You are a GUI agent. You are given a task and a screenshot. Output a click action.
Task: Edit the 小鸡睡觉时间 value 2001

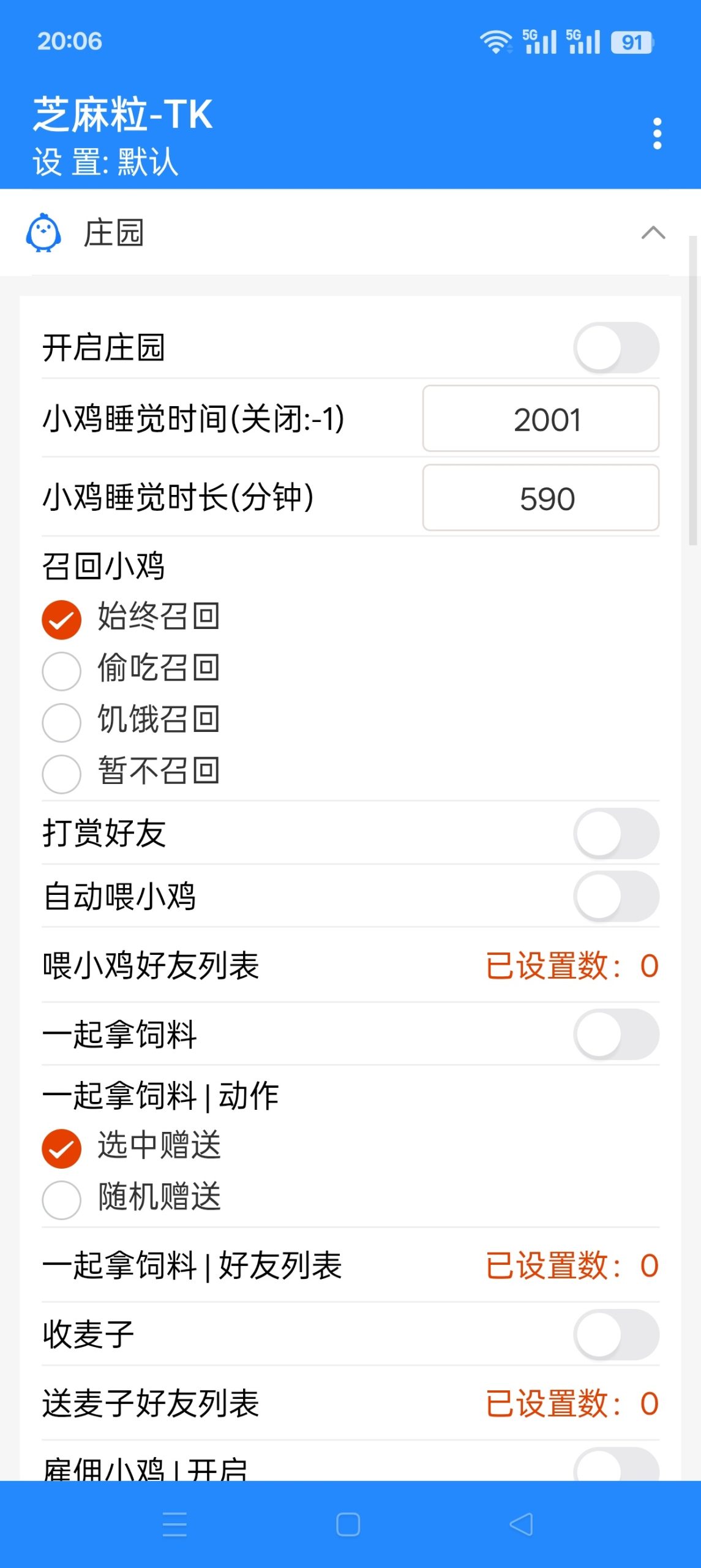pos(541,418)
